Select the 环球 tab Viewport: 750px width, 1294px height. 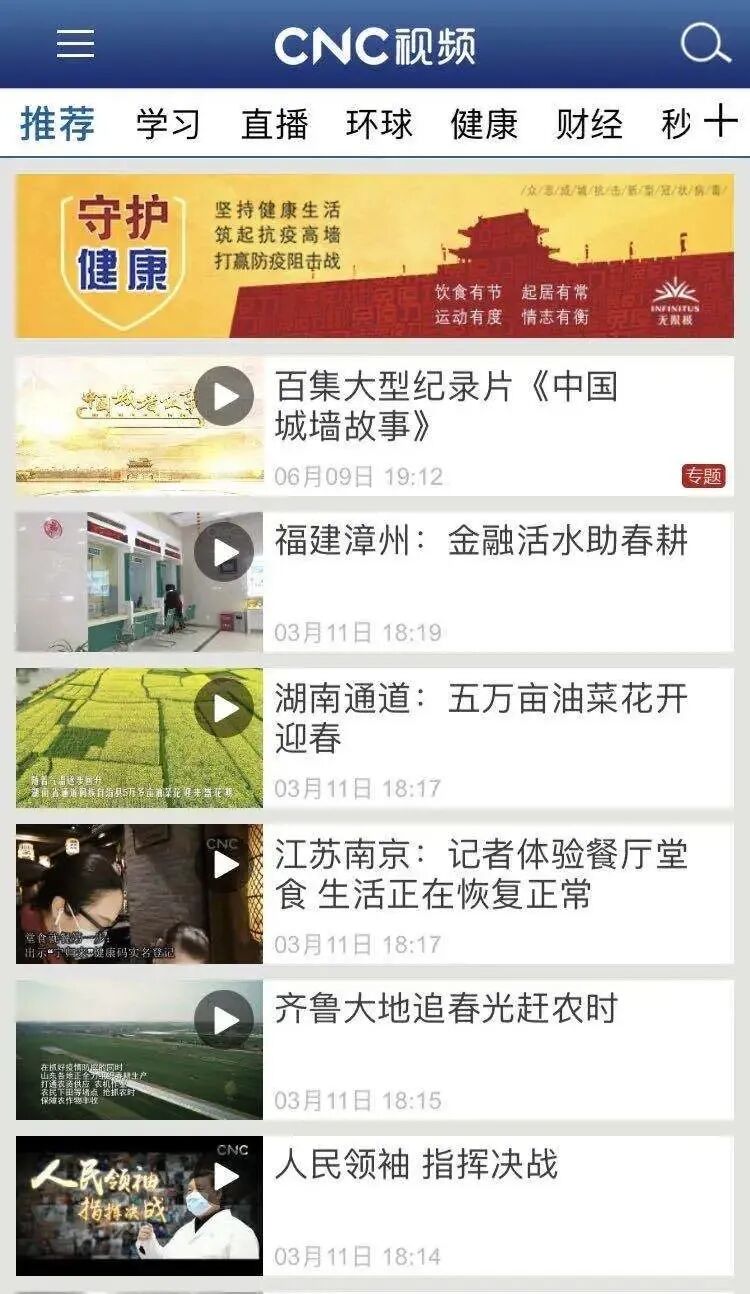(x=379, y=124)
